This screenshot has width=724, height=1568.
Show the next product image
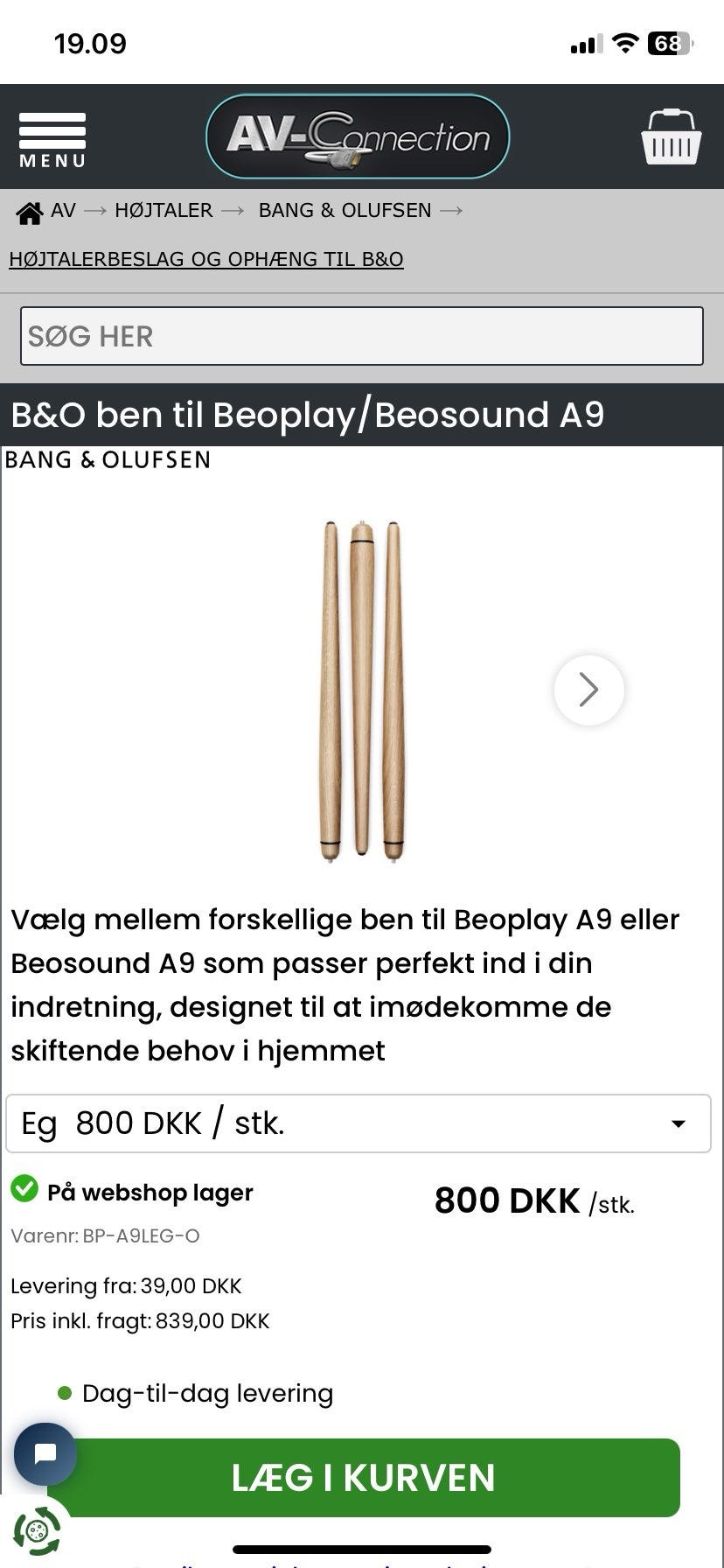pyautogui.click(x=588, y=690)
